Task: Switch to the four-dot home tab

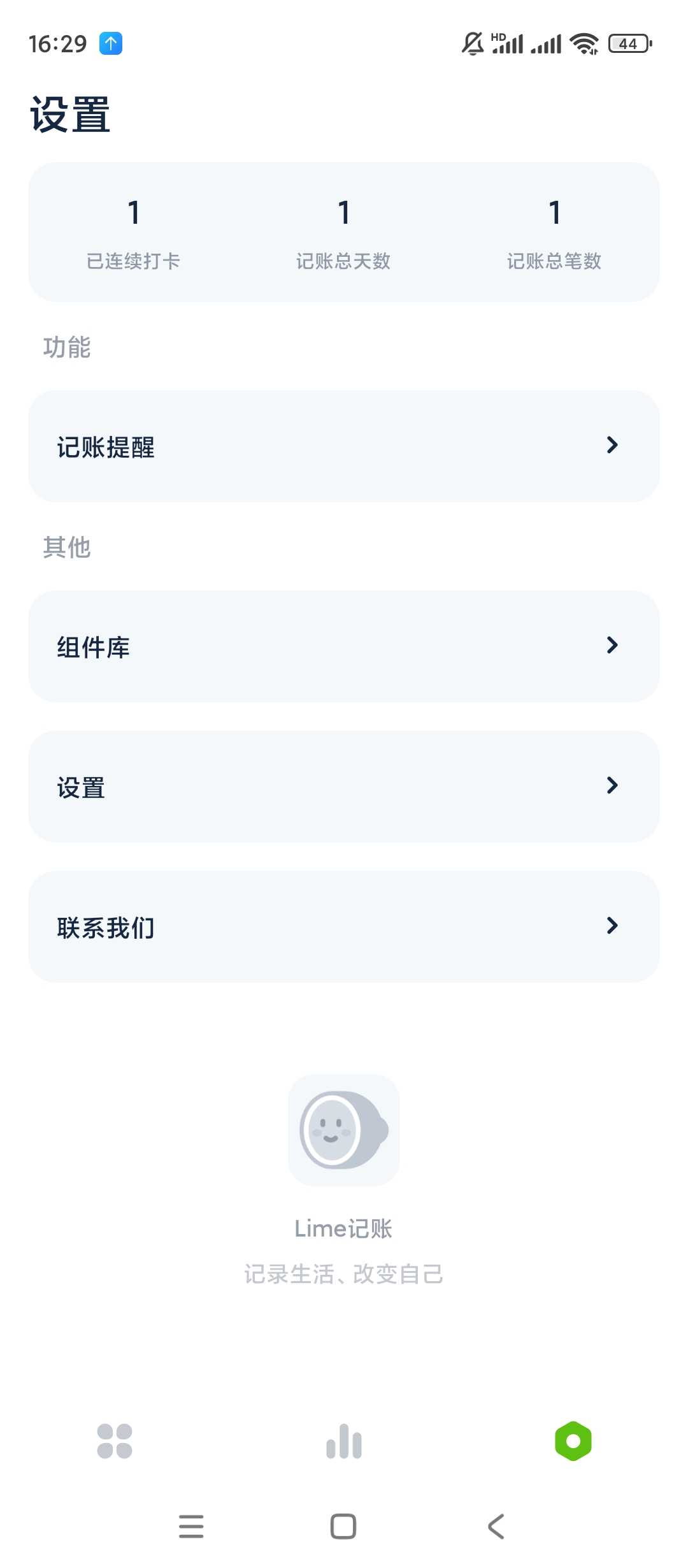Action: (115, 1441)
